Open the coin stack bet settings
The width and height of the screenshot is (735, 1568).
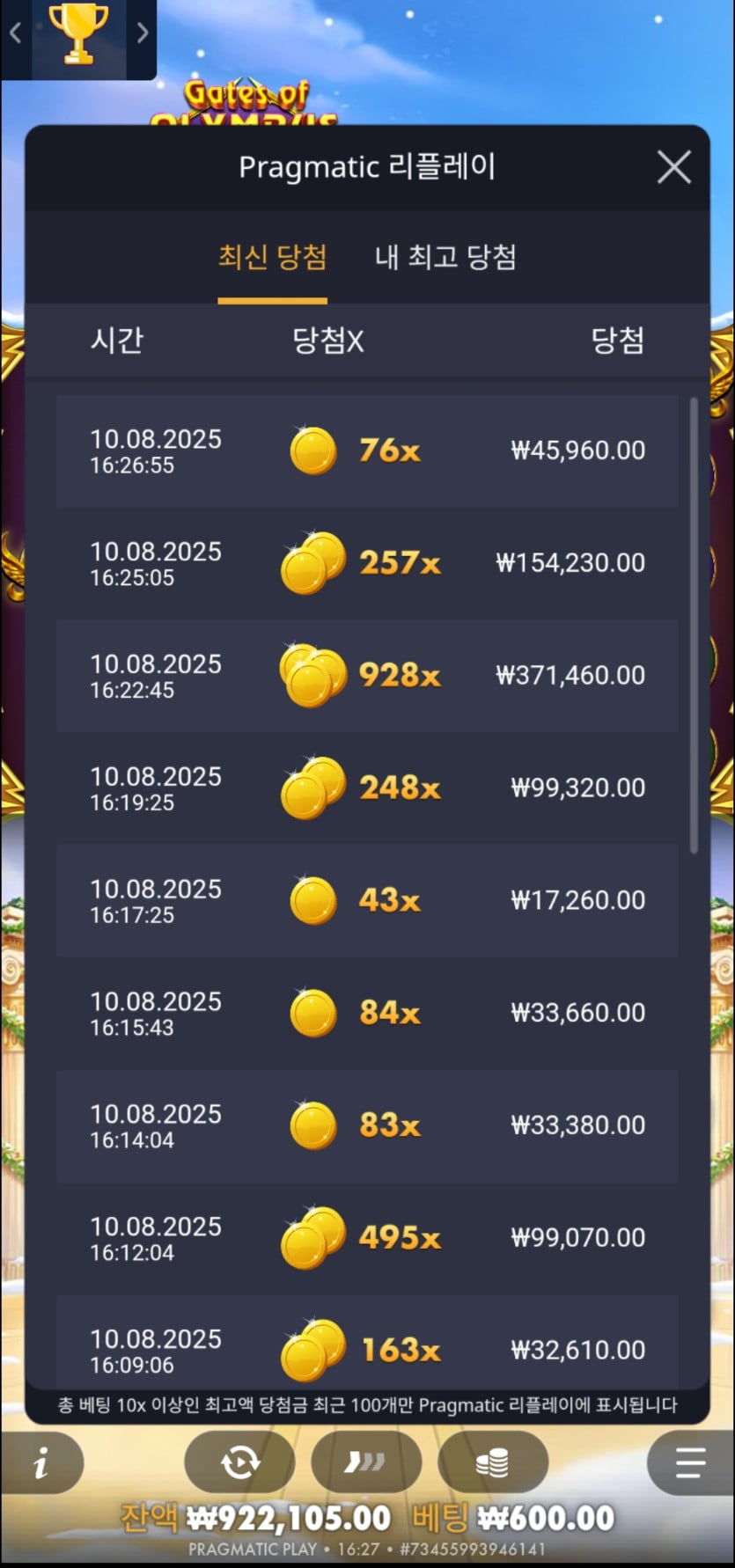click(x=492, y=1462)
